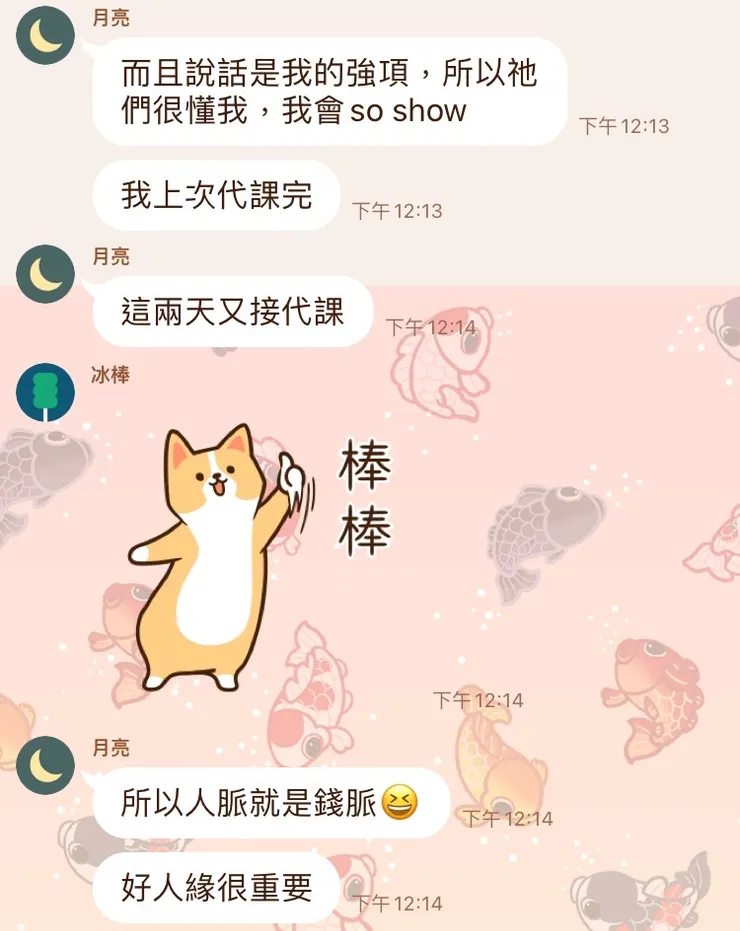Select the moon avatar next to 所以人脈就是錢脈
740x931 pixels.
pos(44,765)
